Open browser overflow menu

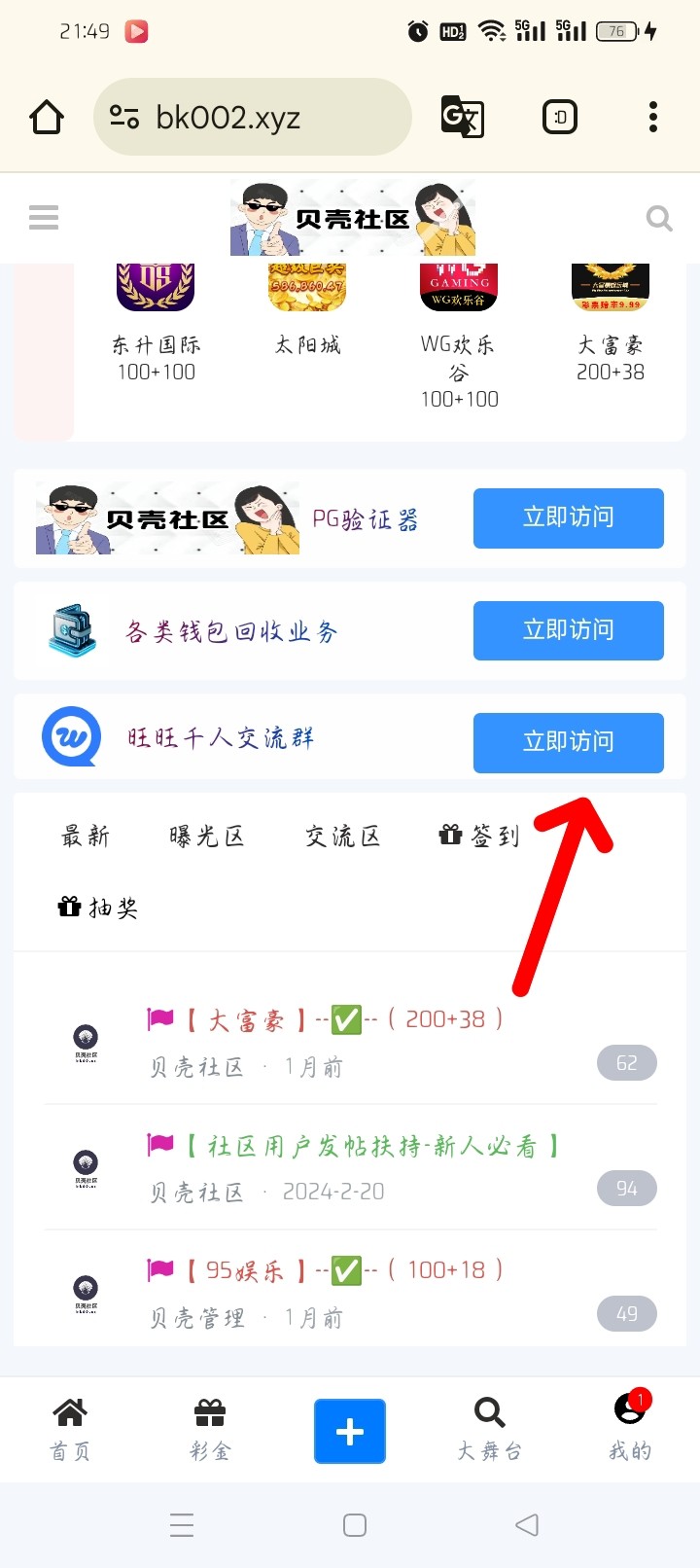tap(652, 118)
